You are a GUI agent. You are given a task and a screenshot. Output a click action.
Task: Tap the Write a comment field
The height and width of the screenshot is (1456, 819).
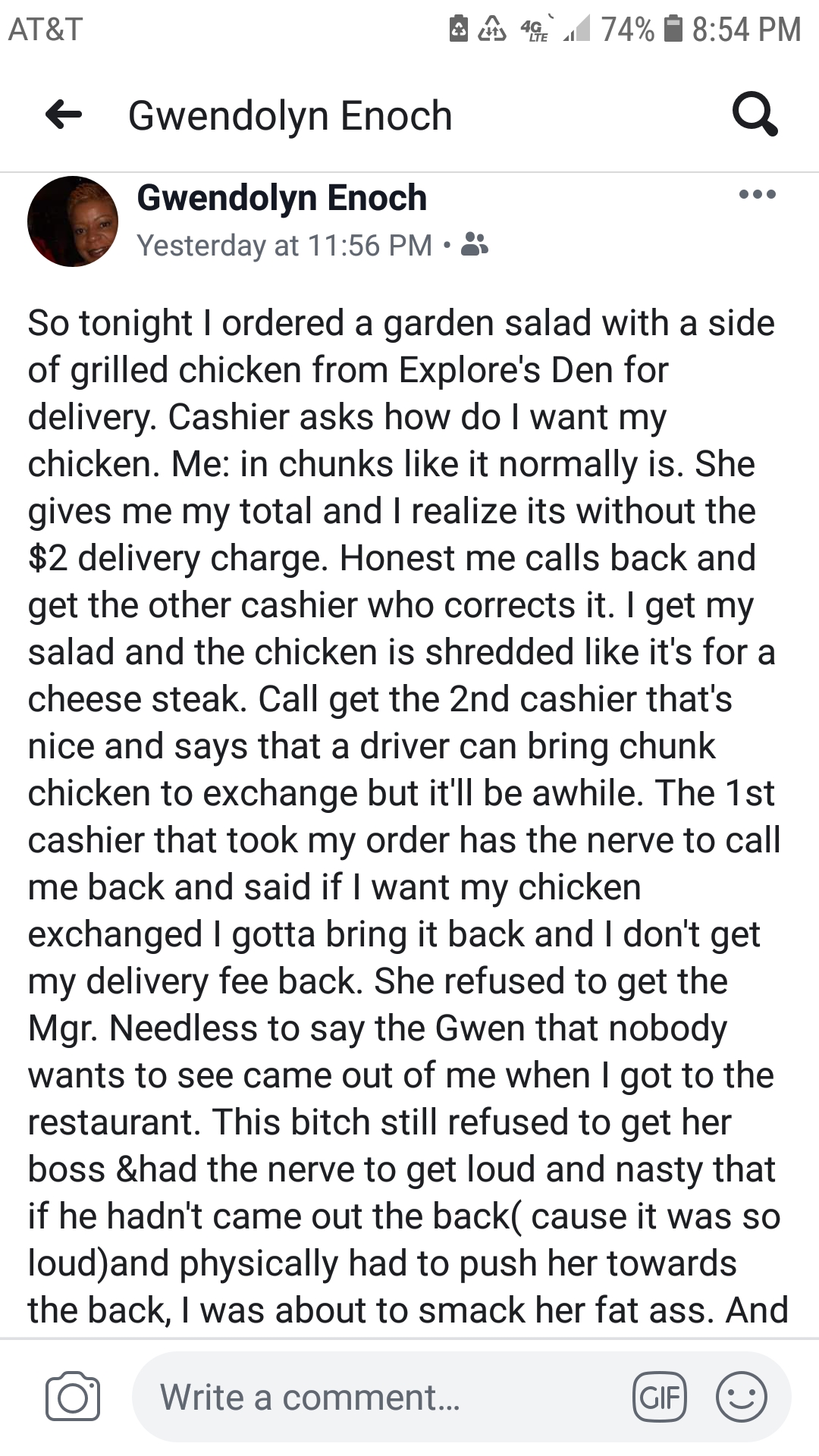pyautogui.click(x=379, y=1397)
